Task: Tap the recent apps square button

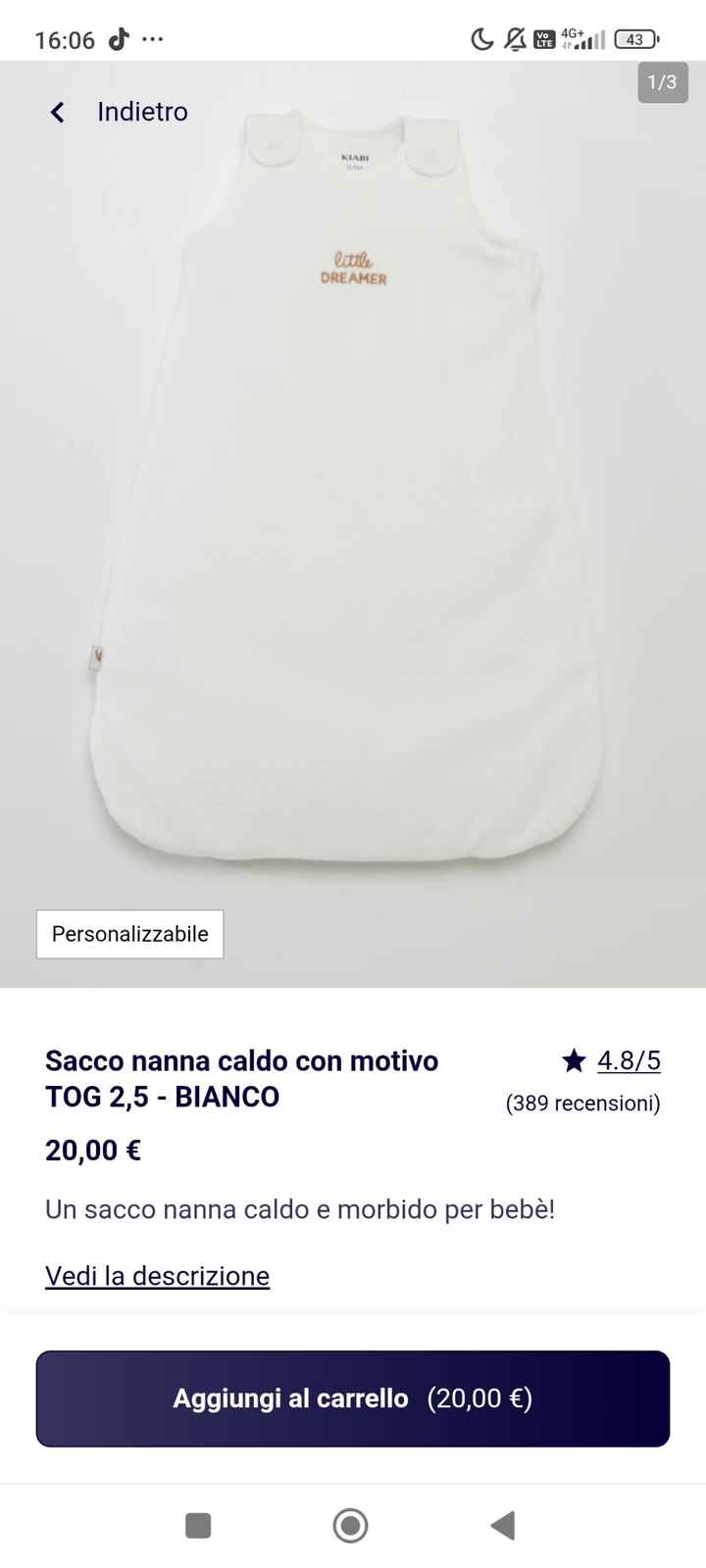Action: [198, 1526]
